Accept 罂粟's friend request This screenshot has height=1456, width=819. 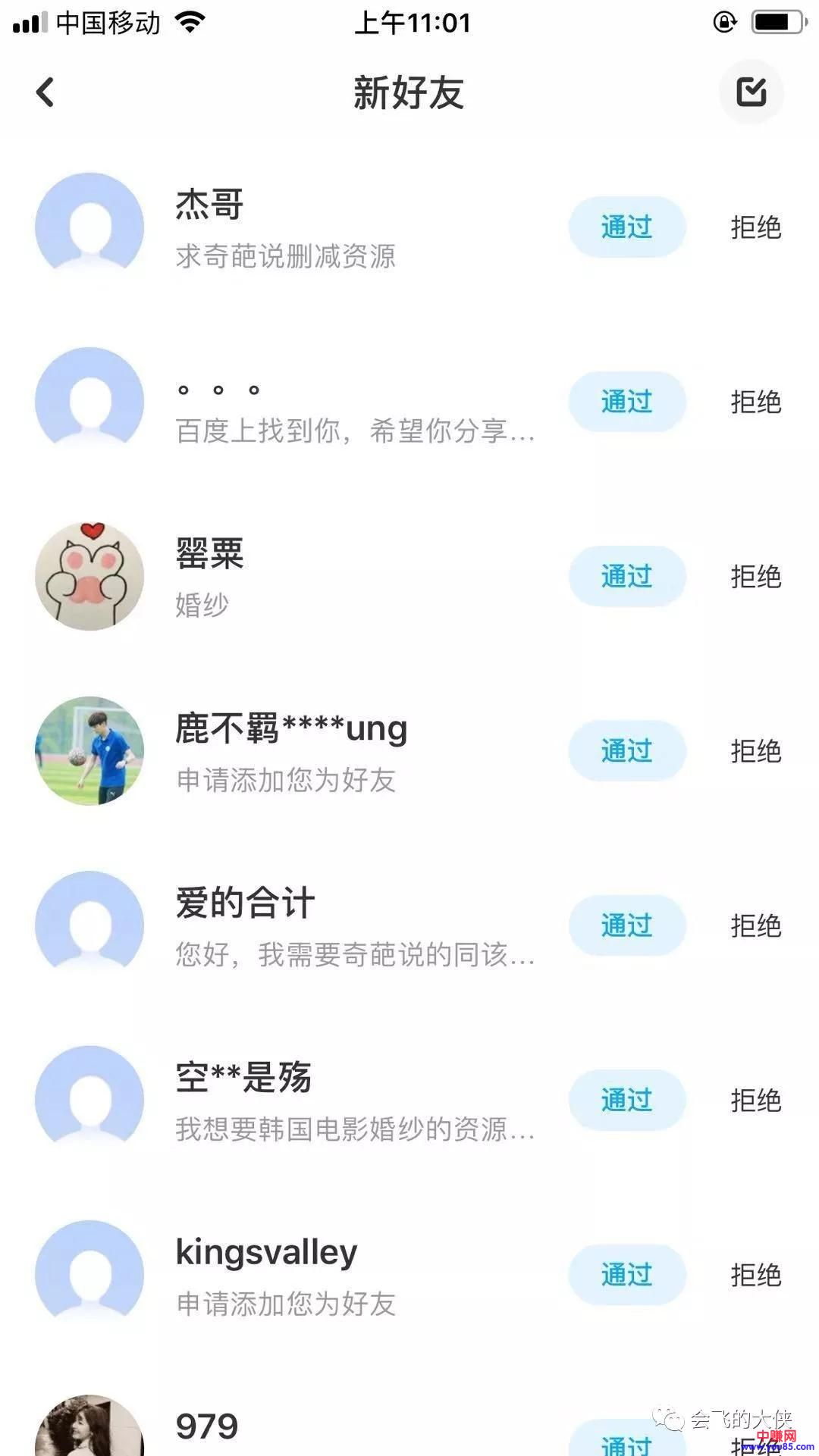(x=626, y=576)
